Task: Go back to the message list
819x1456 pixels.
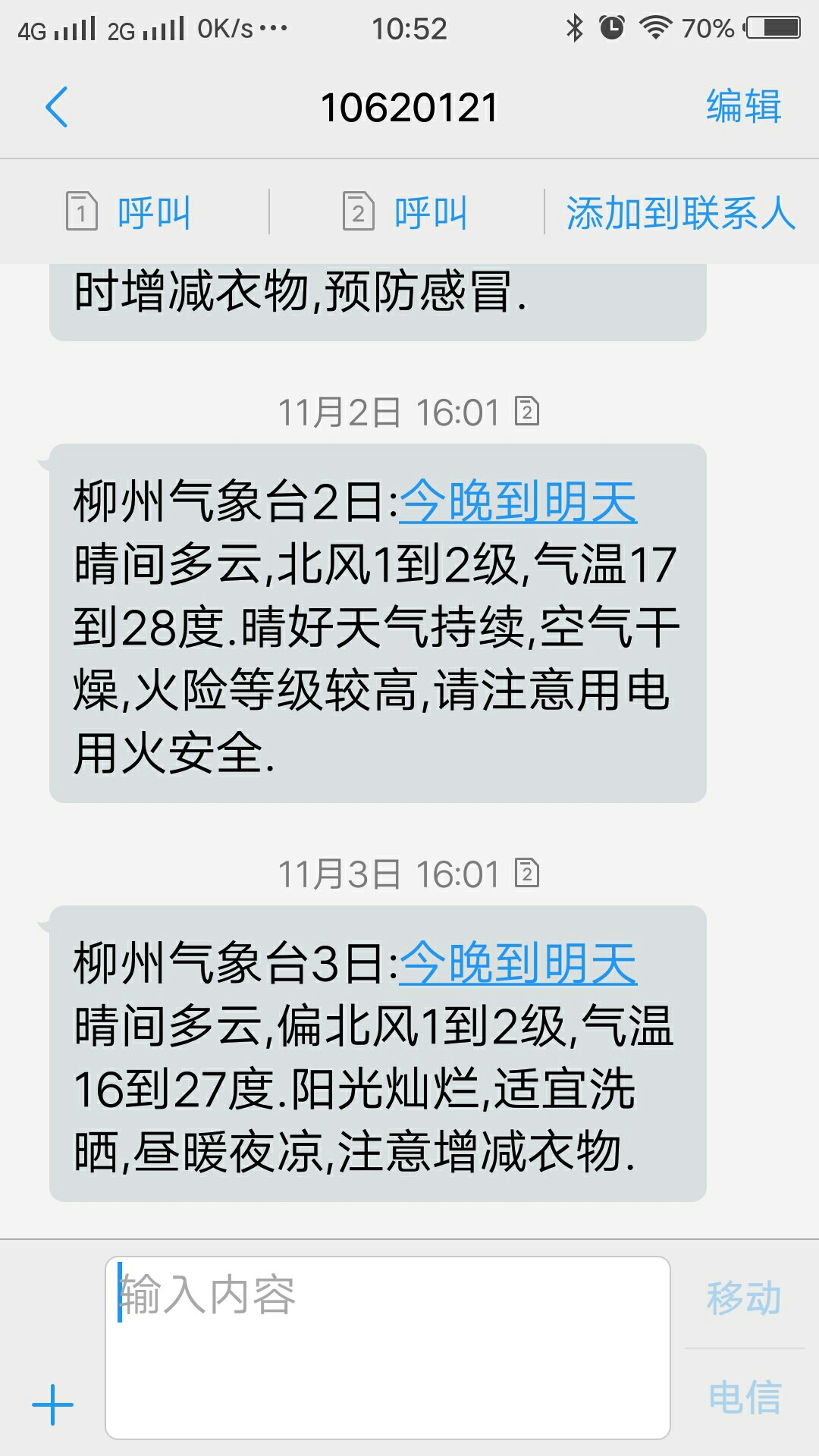Action: [x=57, y=107]
